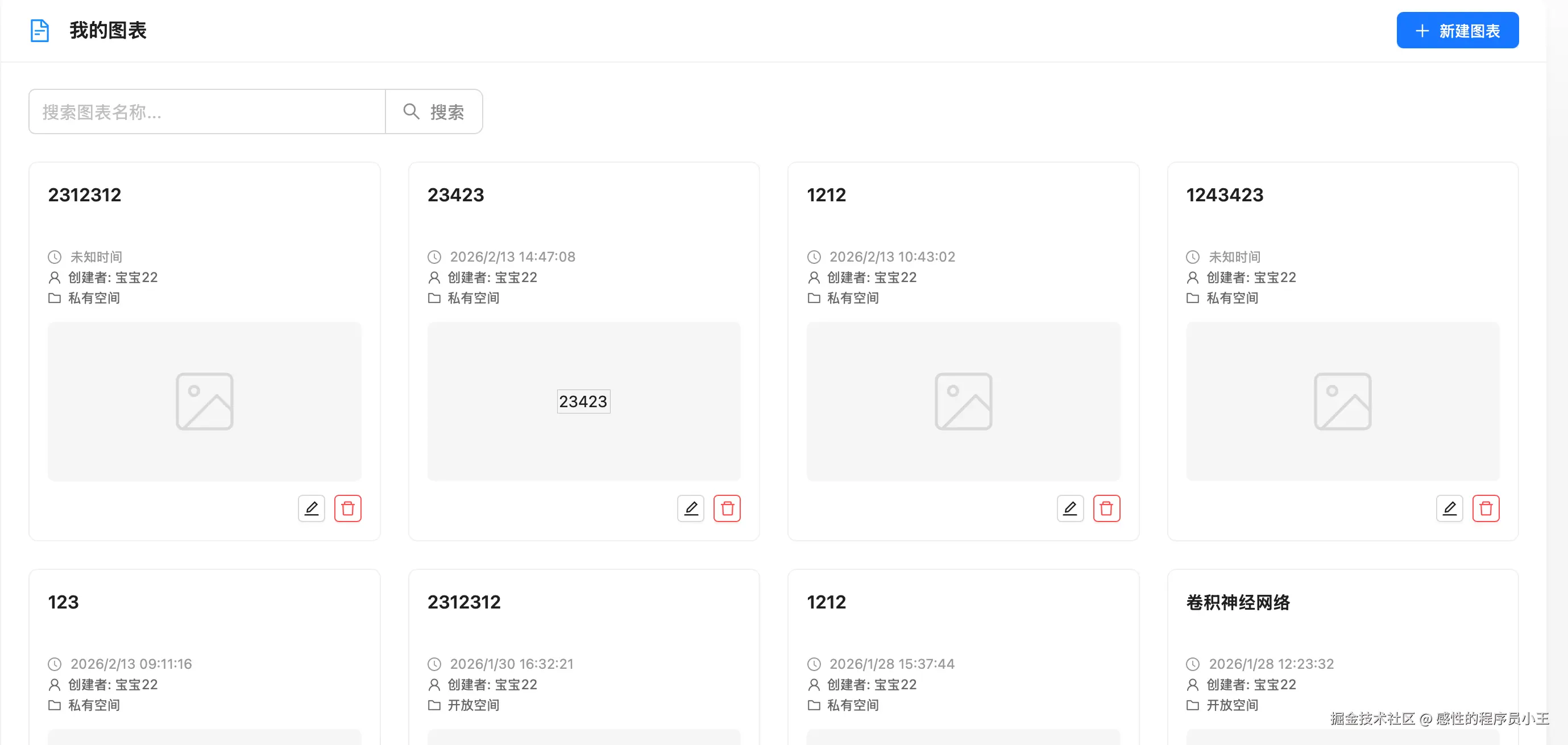Image resolution: width=1568 pixels, height=745 pixels.
Task: Edit the chart named 1243423
Action: point(1449,508)
